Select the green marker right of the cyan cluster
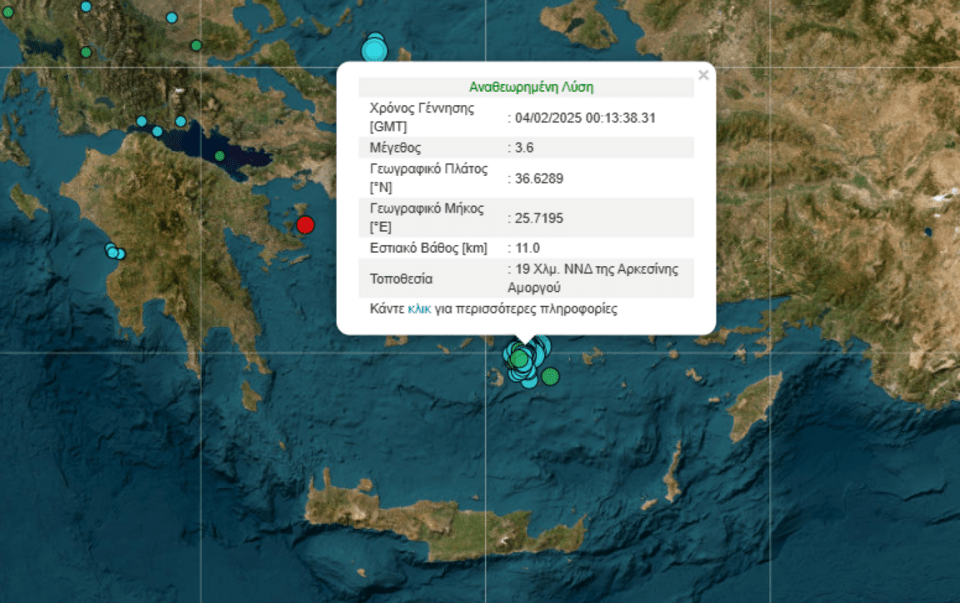This screenshot has height=603, width=960. click(x=550, y=376)
